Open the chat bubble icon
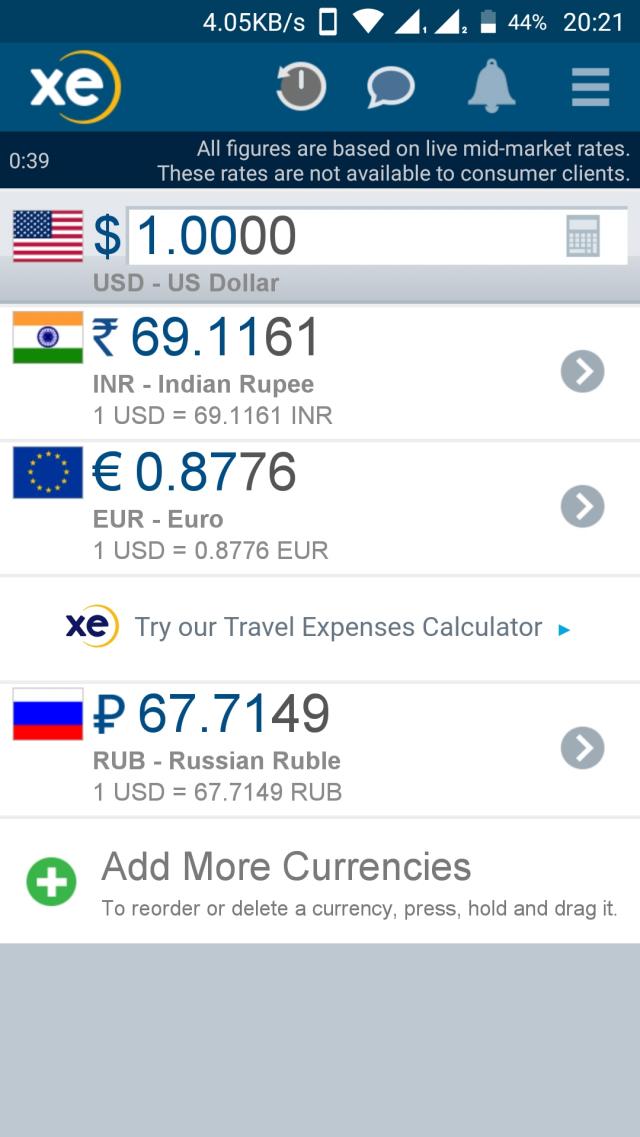The image size is (640, 1137). 390,87
